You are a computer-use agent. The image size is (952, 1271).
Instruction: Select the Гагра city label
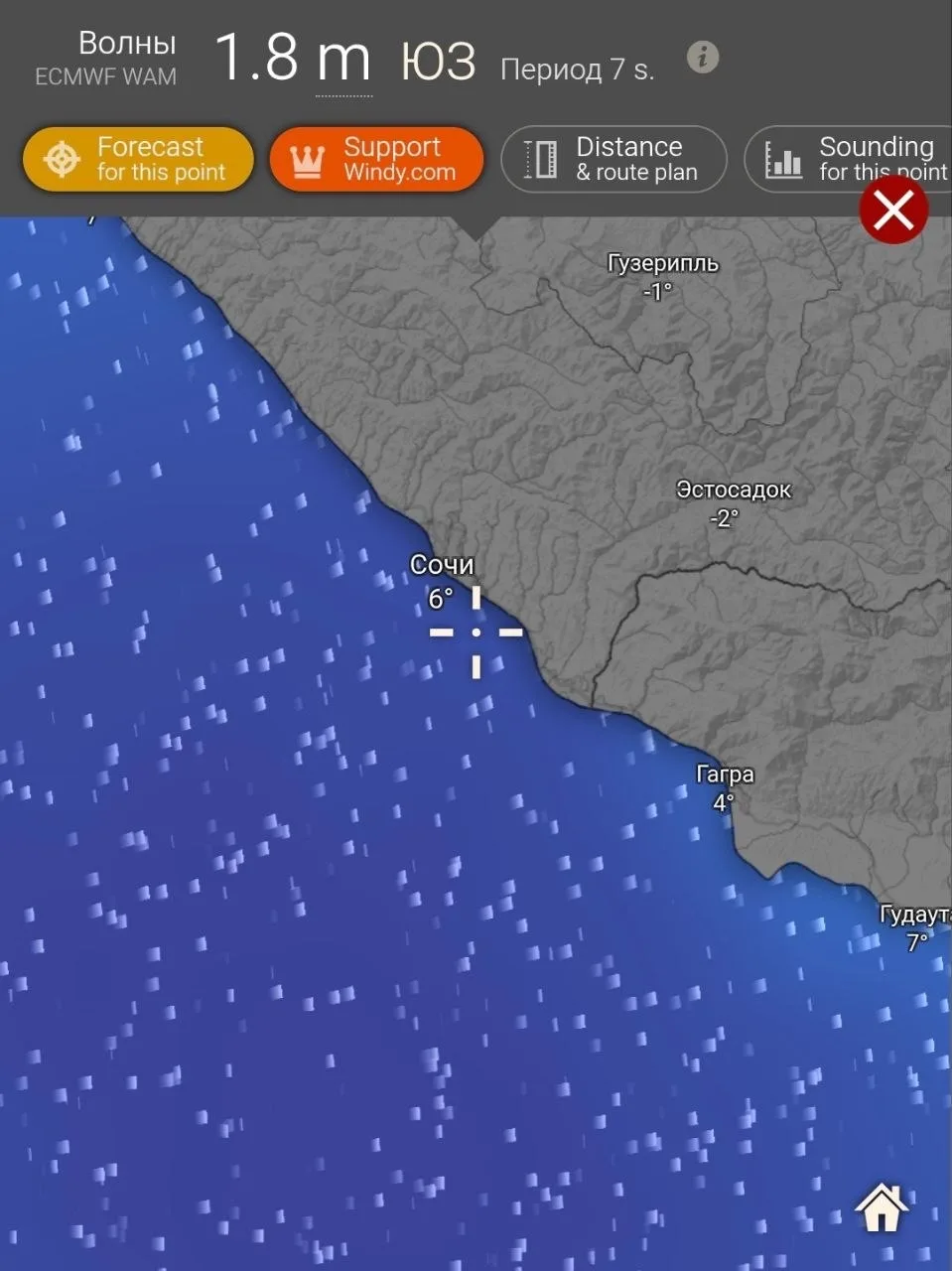725,775
